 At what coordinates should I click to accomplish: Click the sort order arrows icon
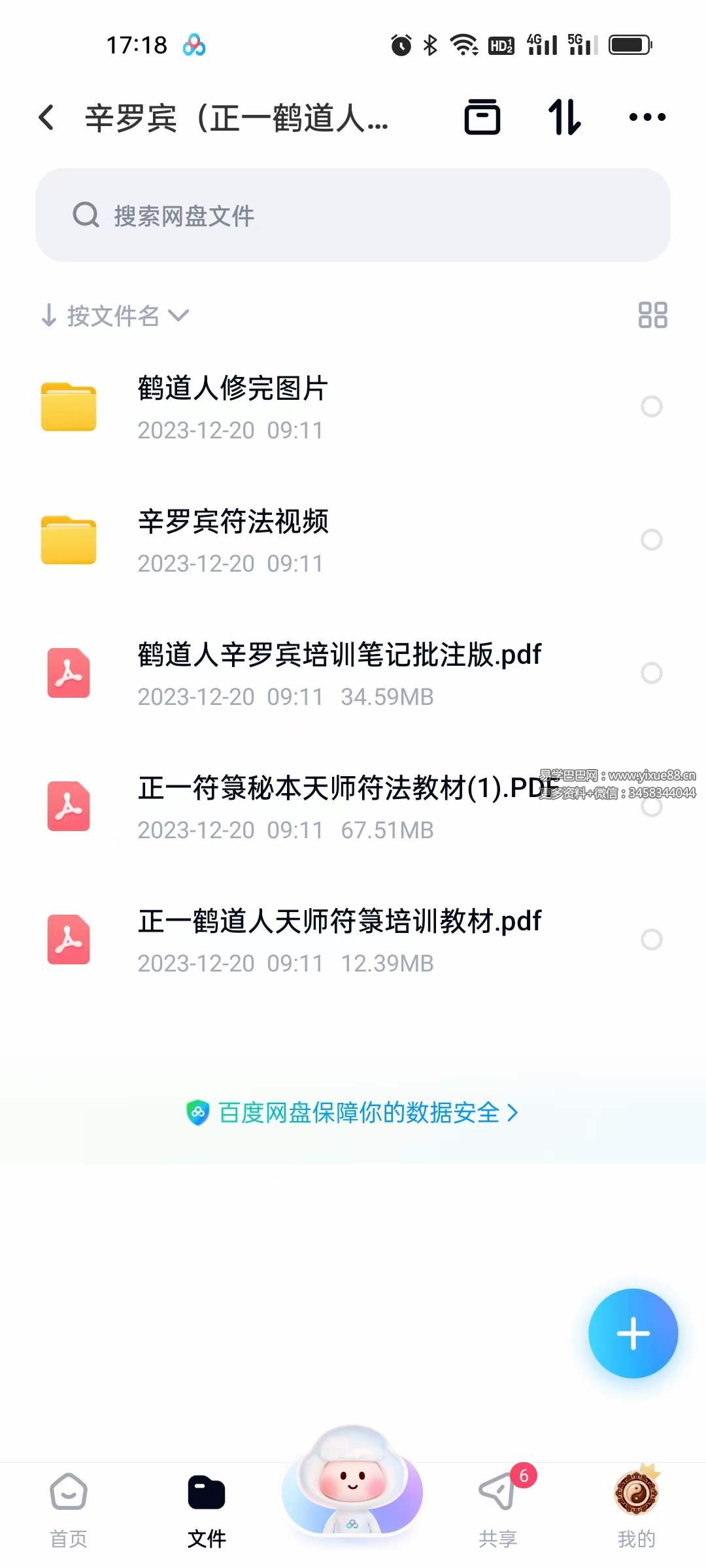566,118
